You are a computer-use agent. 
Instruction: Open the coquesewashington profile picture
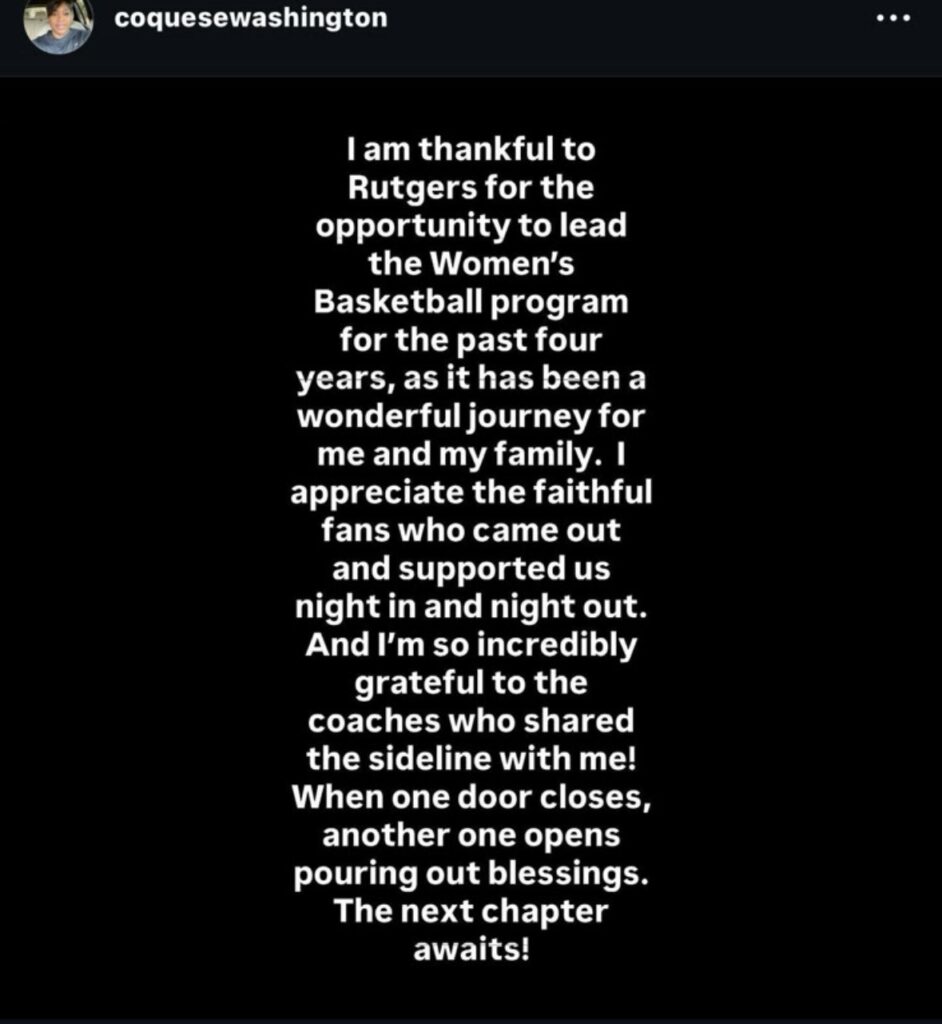coord(59,24)
